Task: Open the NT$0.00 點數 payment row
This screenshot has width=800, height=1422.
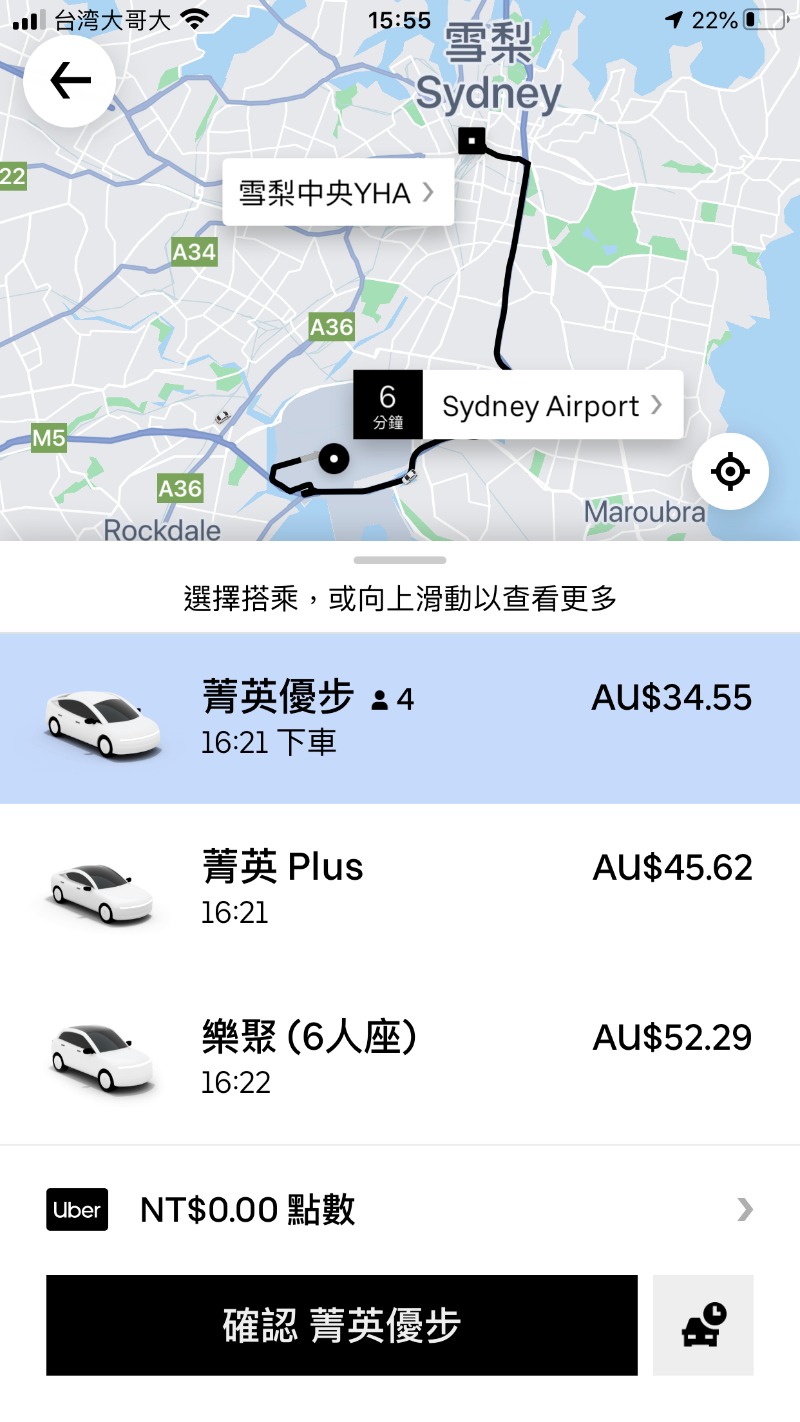Action: [400, 1210]
